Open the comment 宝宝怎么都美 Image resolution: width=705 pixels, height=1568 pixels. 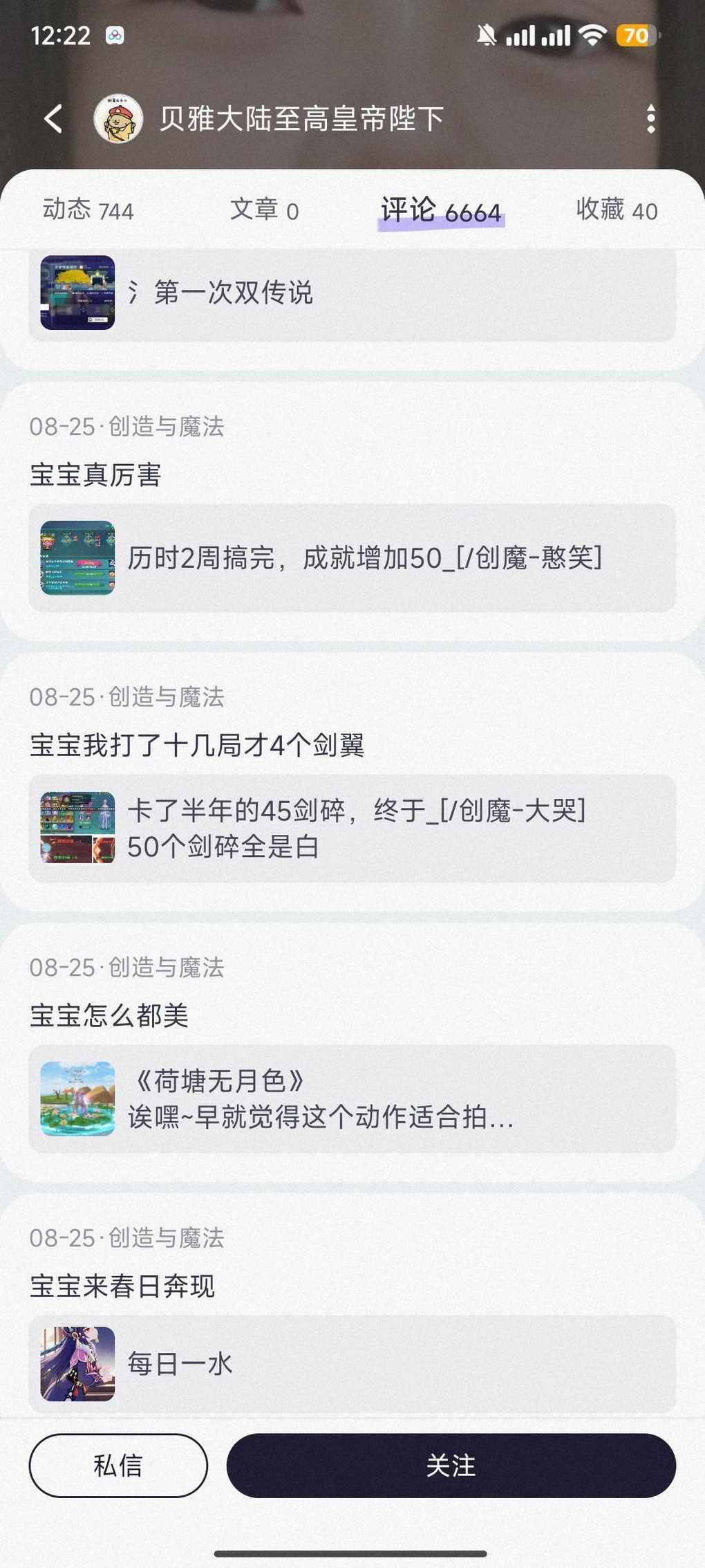click(109, 1016)
